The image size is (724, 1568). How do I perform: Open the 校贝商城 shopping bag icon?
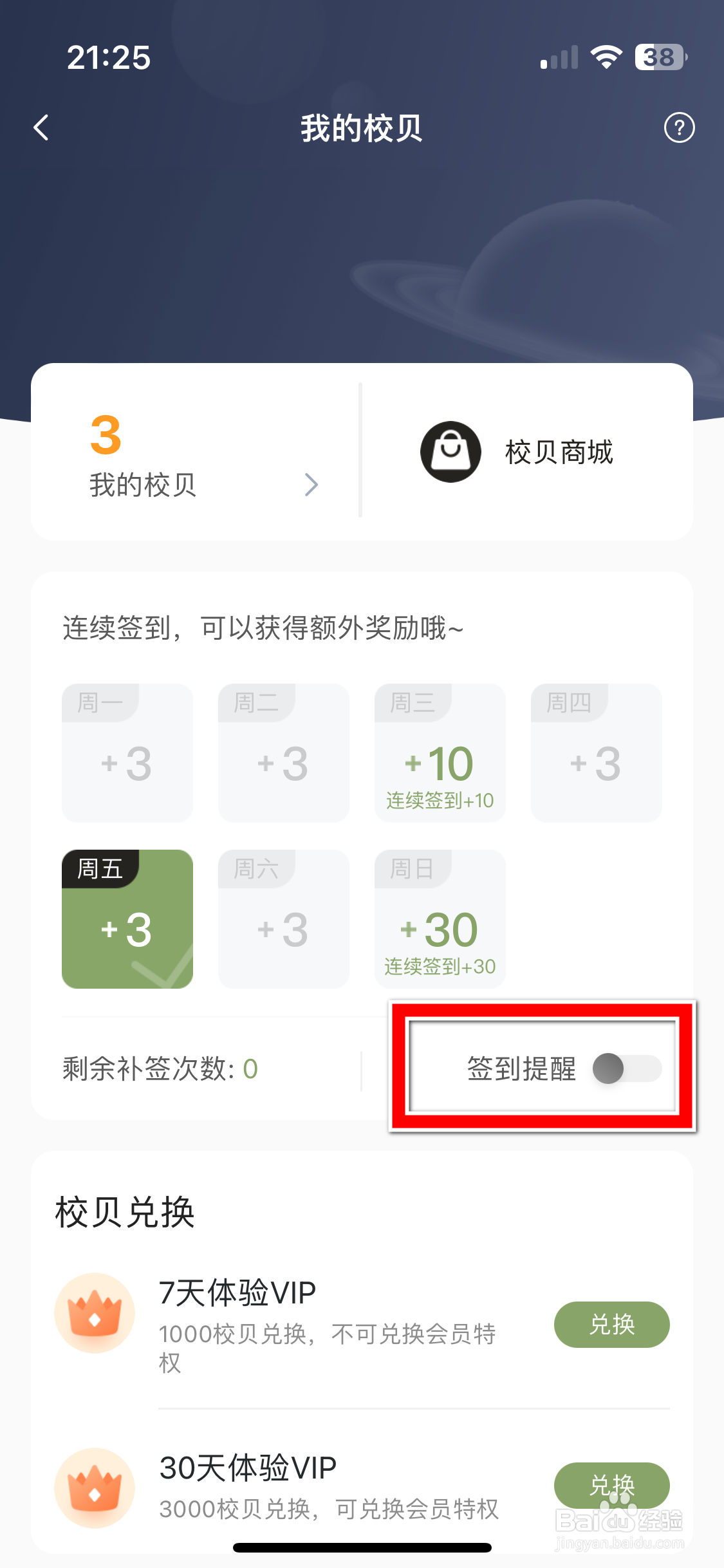coord(450,451)
